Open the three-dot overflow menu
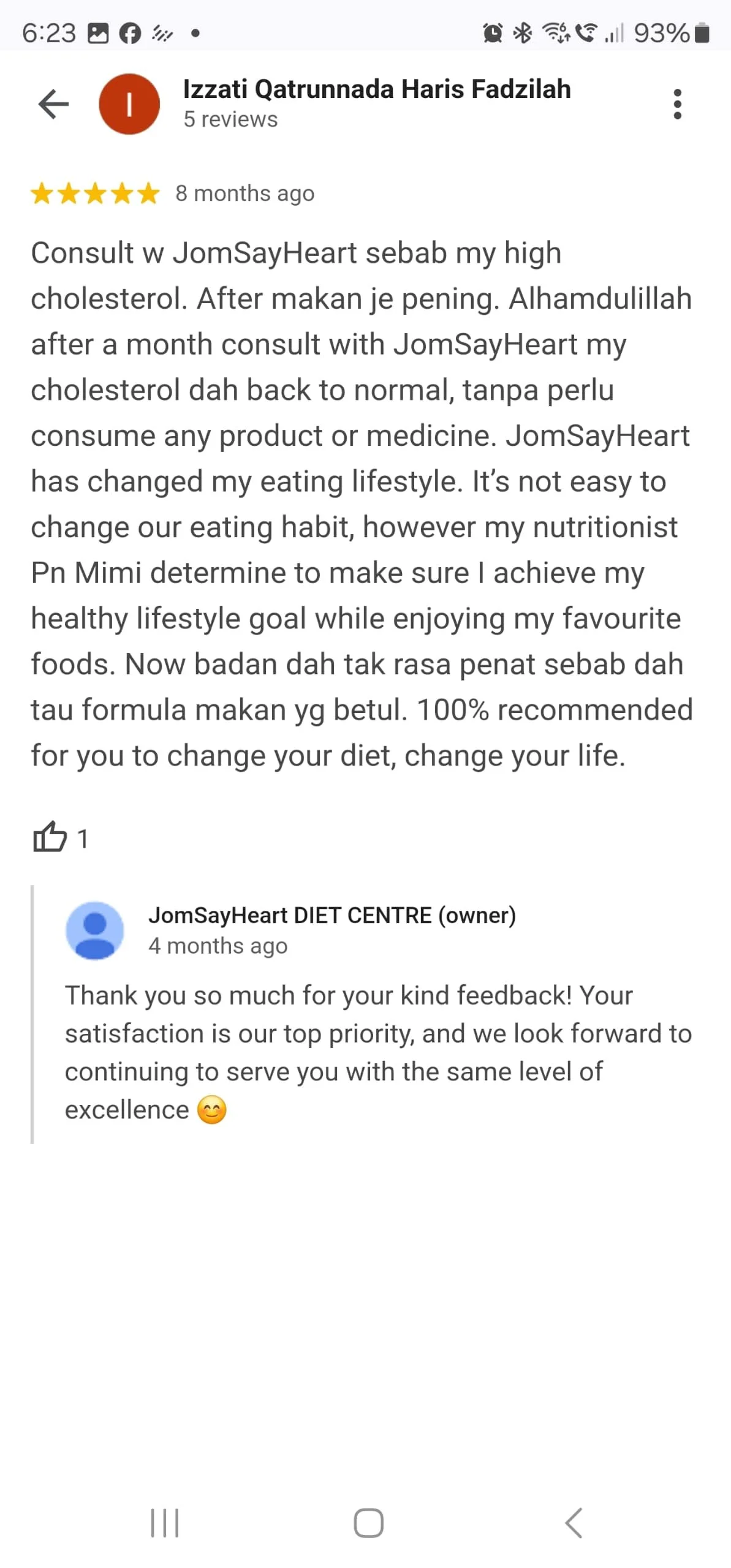The height and width of the screenshot is (1568, 731). tap(677, 104)
